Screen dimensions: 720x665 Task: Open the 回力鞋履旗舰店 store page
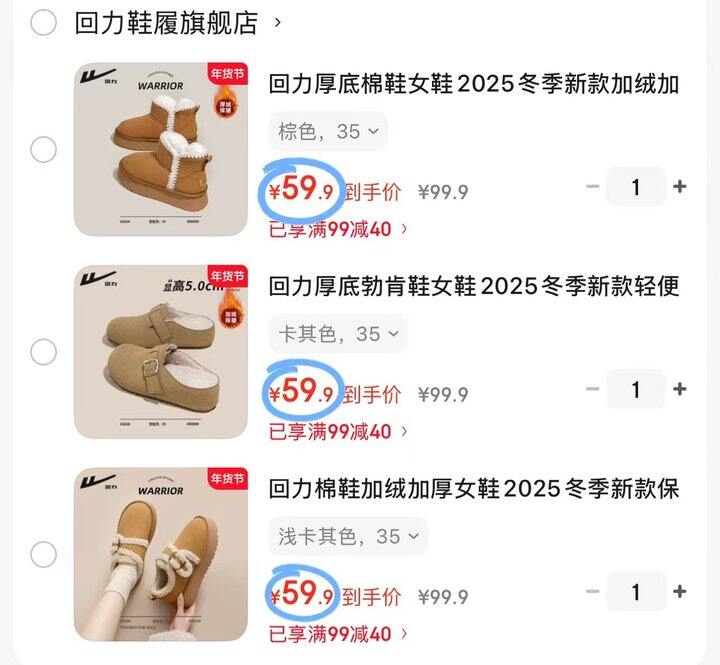point(166,22)
